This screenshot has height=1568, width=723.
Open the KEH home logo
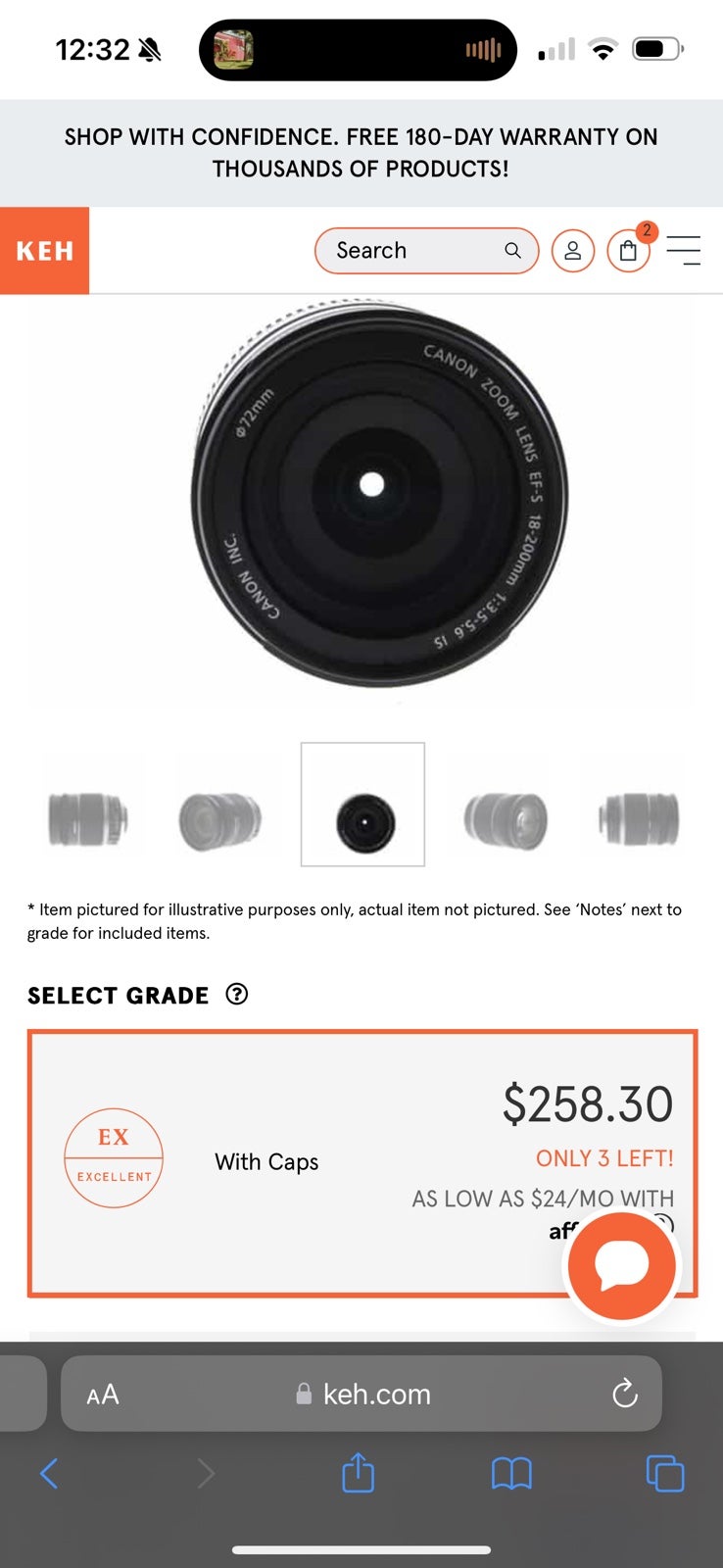pyautogui.click(x=44, y=251)
